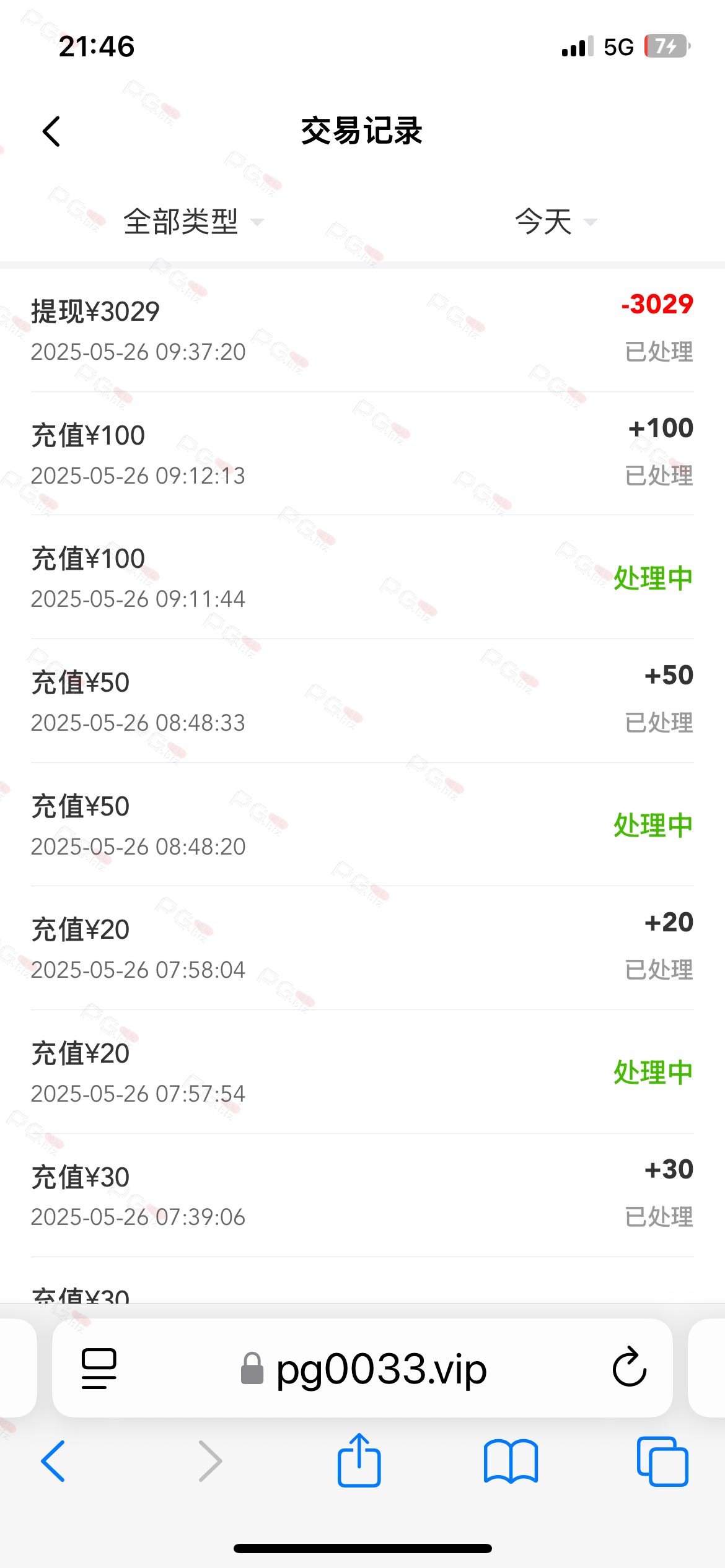Expand the 全部类型 type filter

pos(193,222)
